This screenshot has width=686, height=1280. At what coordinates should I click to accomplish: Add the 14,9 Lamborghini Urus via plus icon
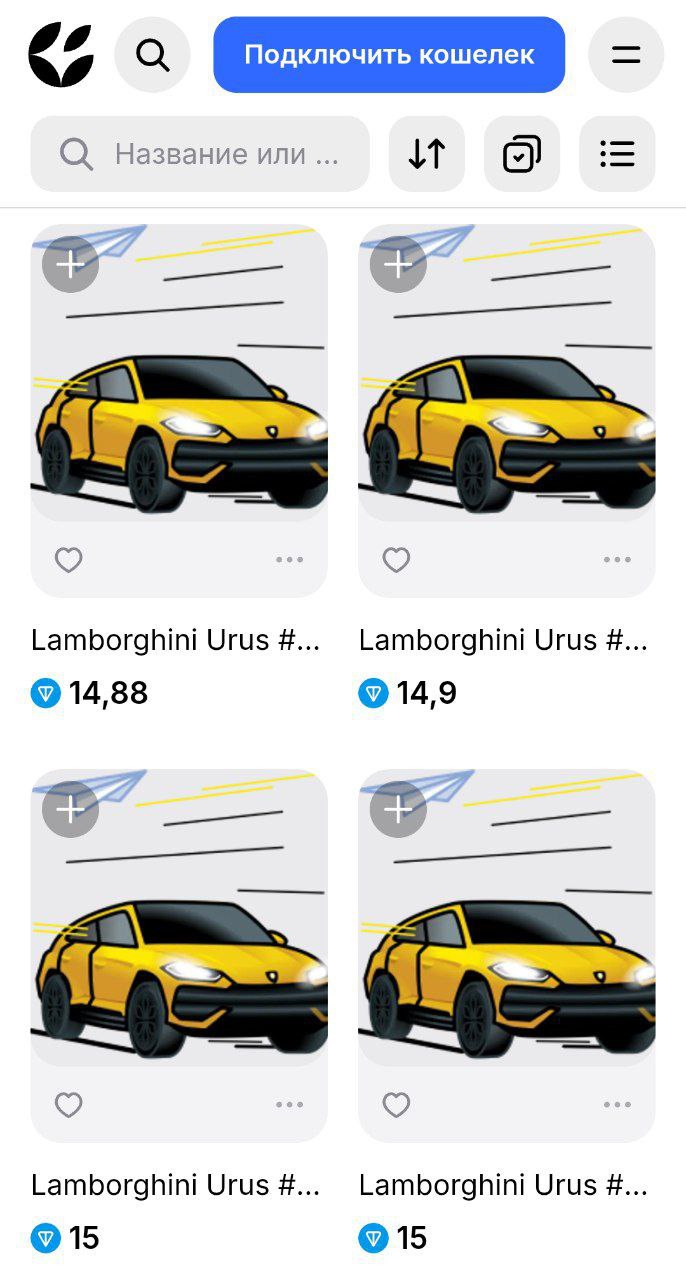[398, 265]
